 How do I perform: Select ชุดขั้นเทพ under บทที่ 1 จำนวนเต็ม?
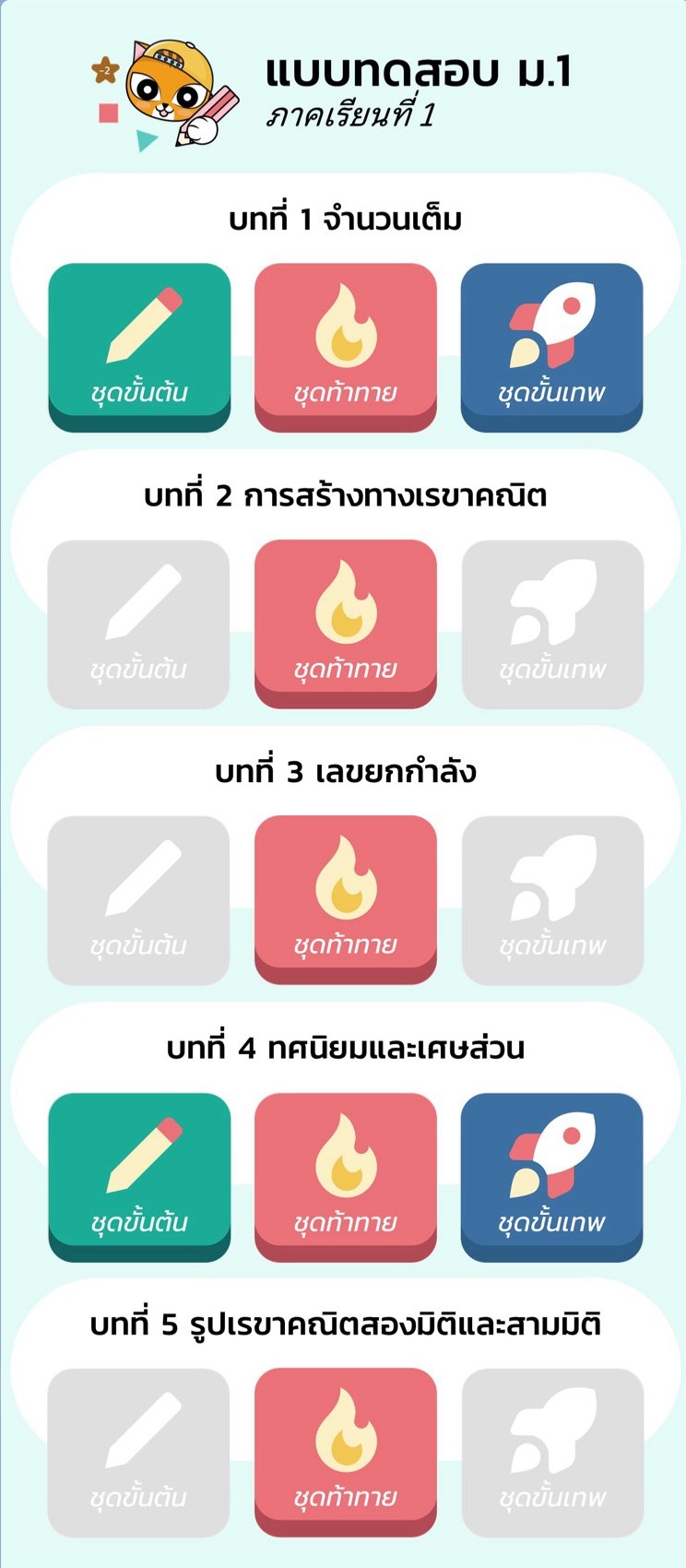coord(551,346)
